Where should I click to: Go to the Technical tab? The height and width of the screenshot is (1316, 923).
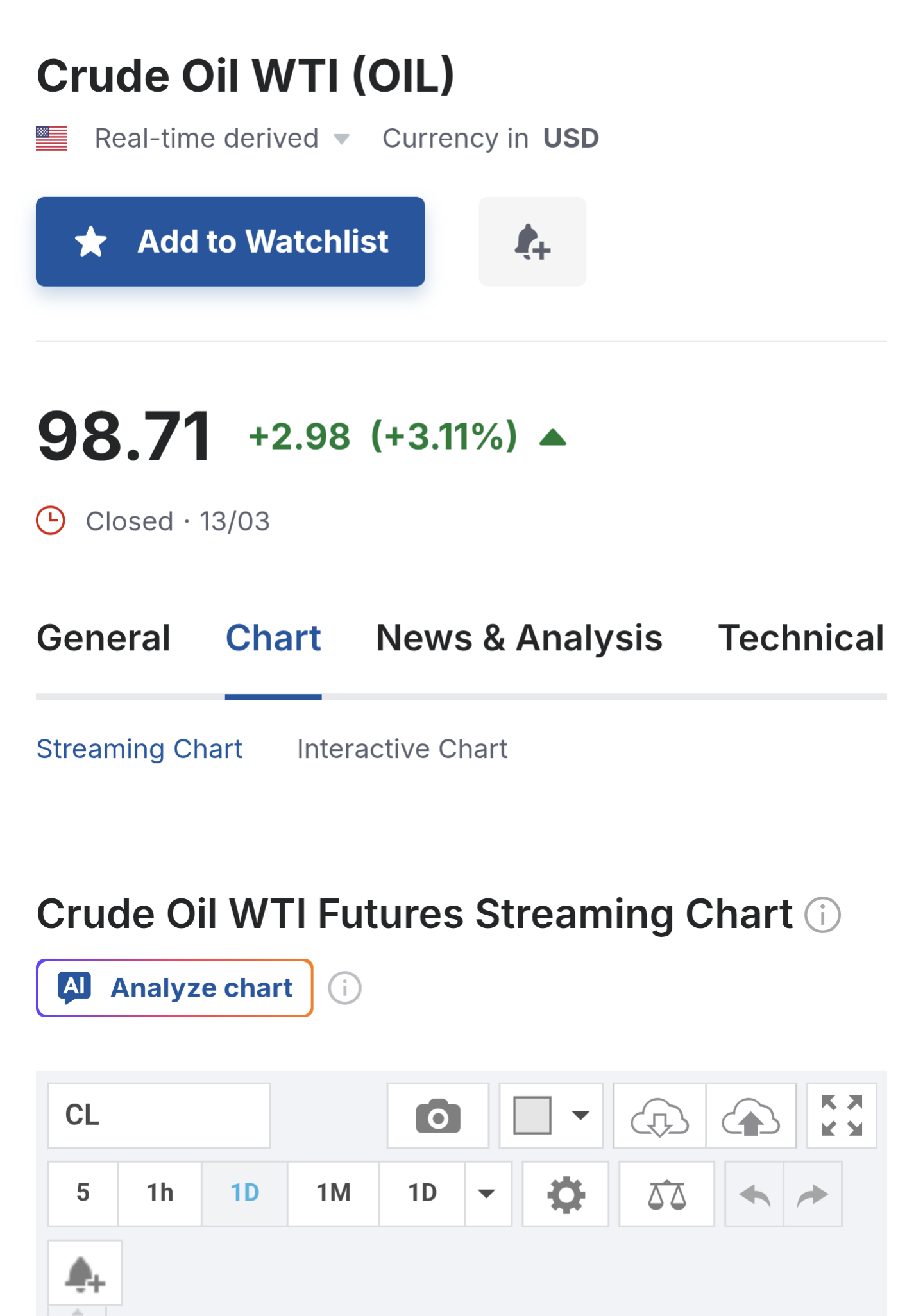coord(800,638)
